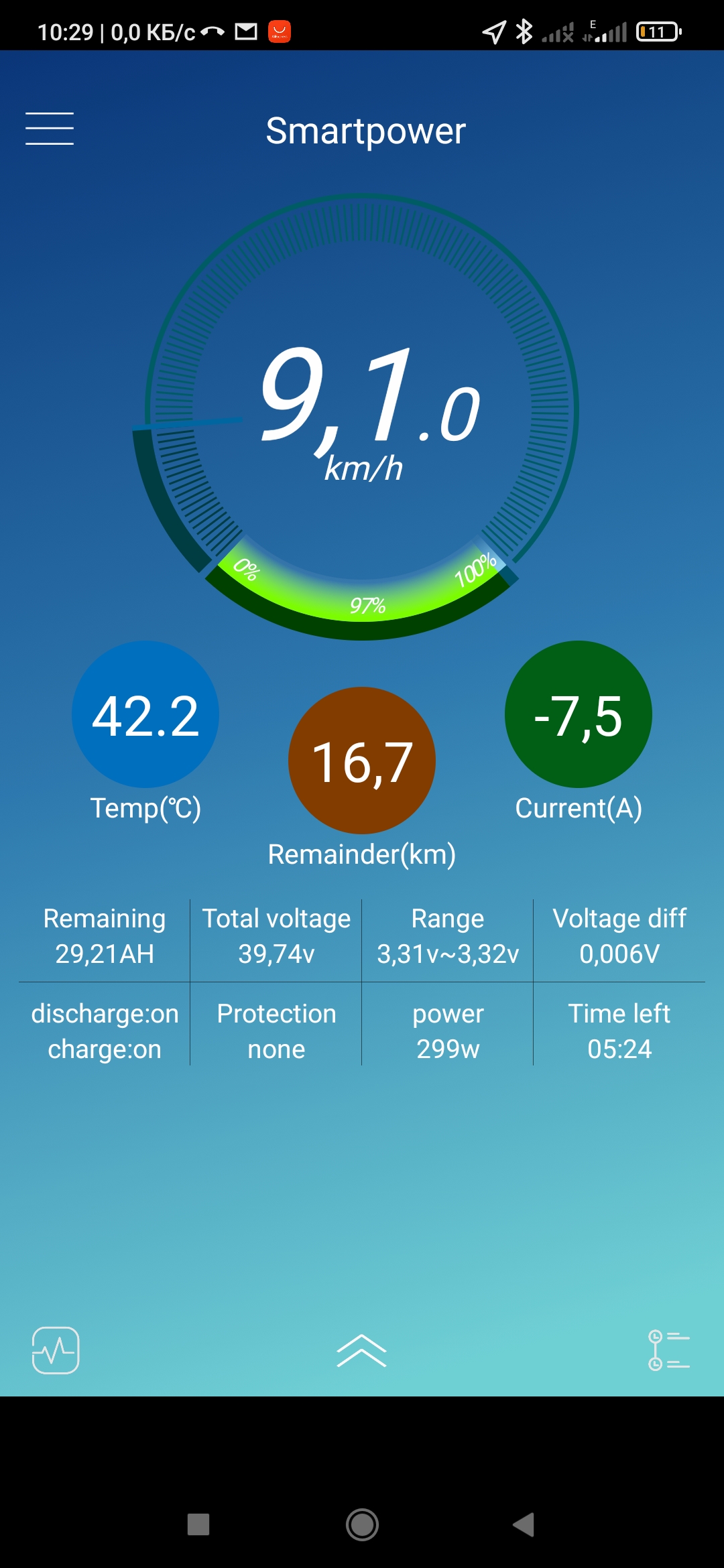The width and height of the screenshot is (724, 1568).
Task: Open the hamburger menu
Action: 50,129
